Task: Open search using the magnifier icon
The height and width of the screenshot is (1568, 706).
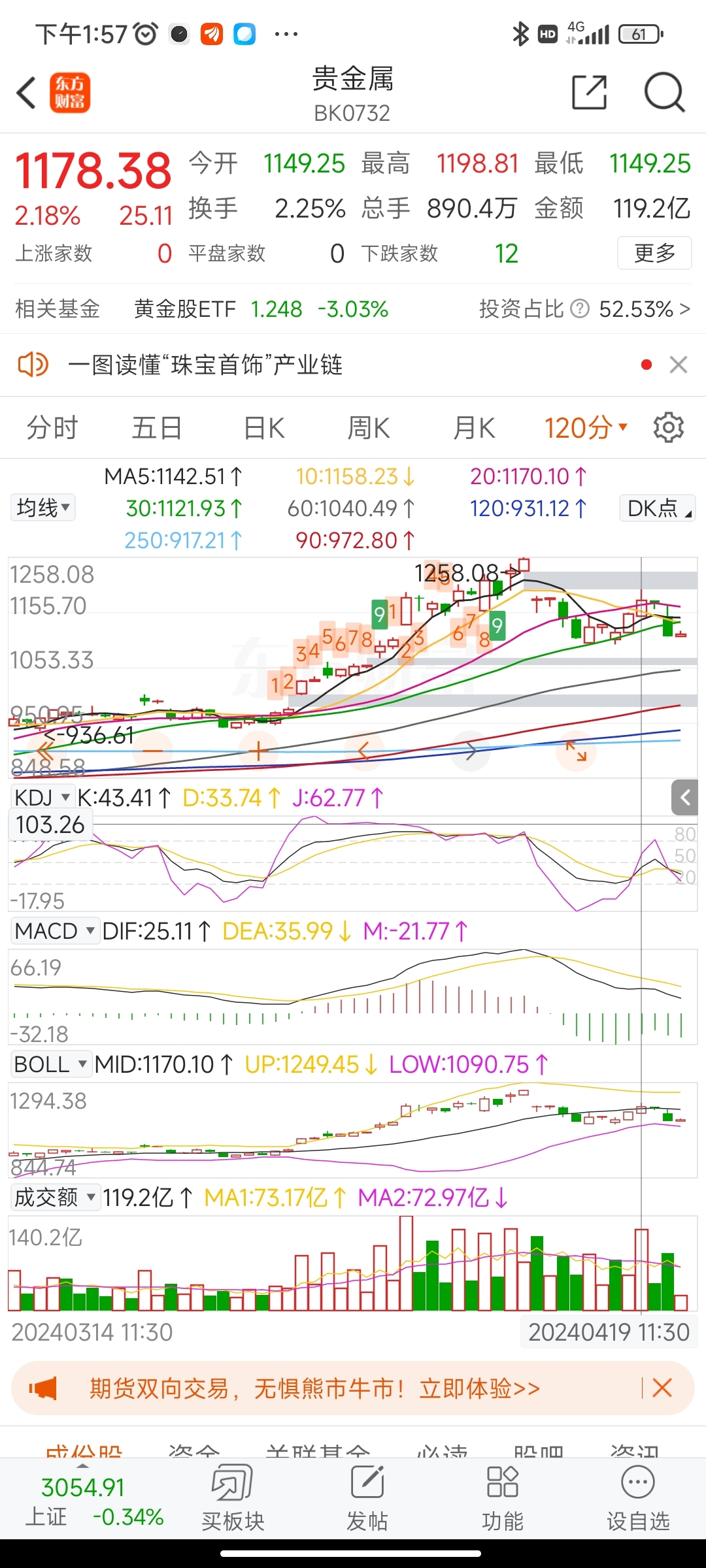Action: [664, 93]
